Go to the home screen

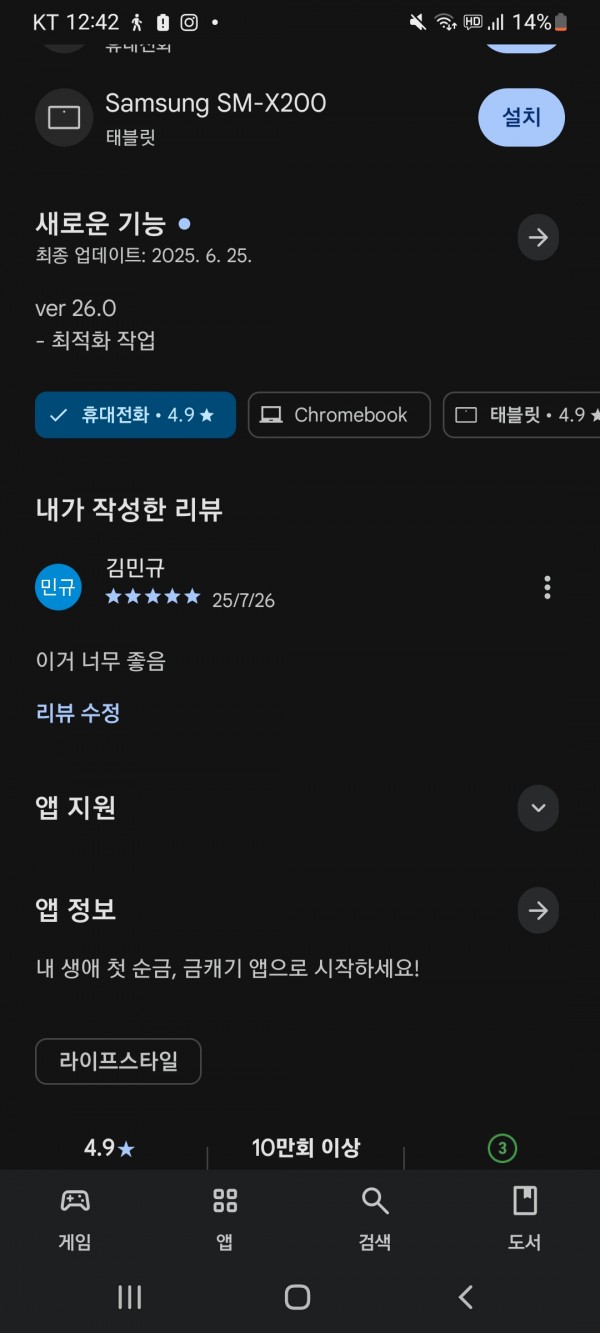point(297,1297)
